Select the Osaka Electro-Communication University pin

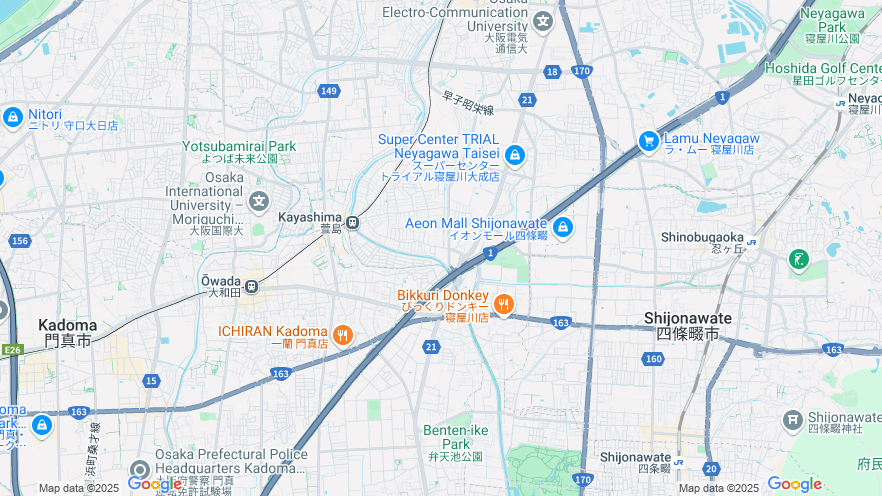pos(543,20)
